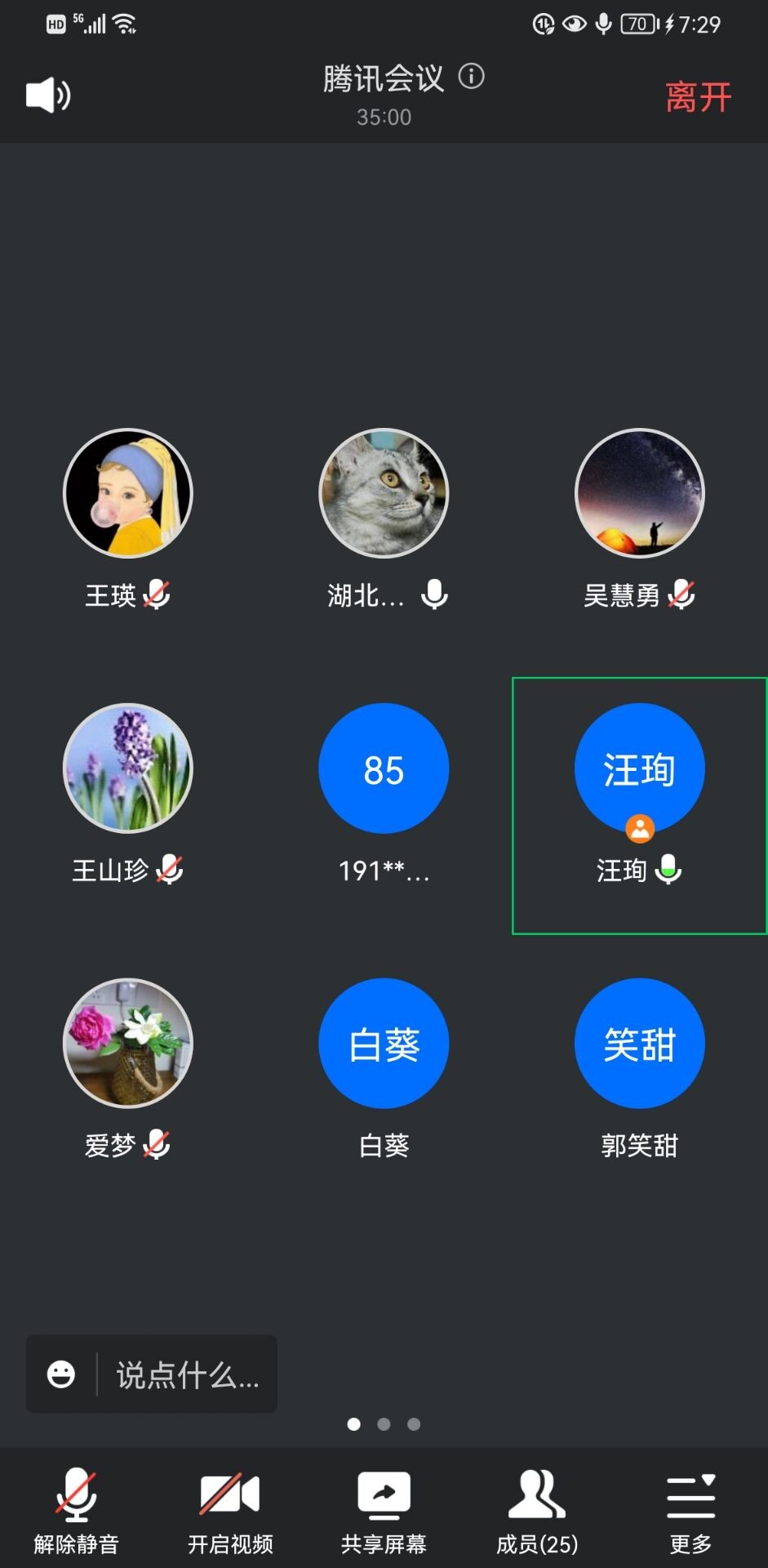Select the 湖北... participant tile
This screenshot has height=1568, width=768.
coord(384,493)
